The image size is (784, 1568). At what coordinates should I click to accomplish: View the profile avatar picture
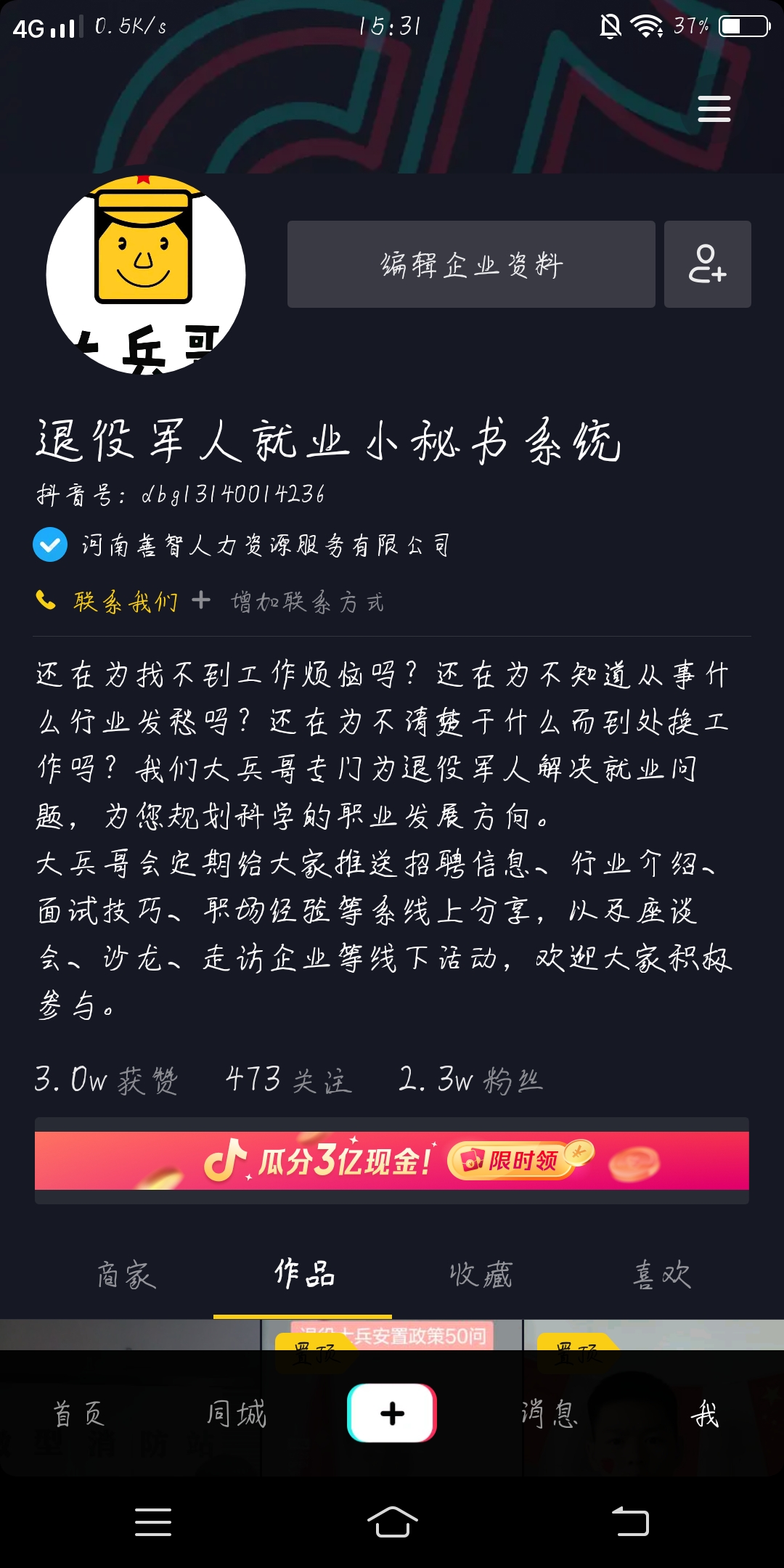click(146, 275)
